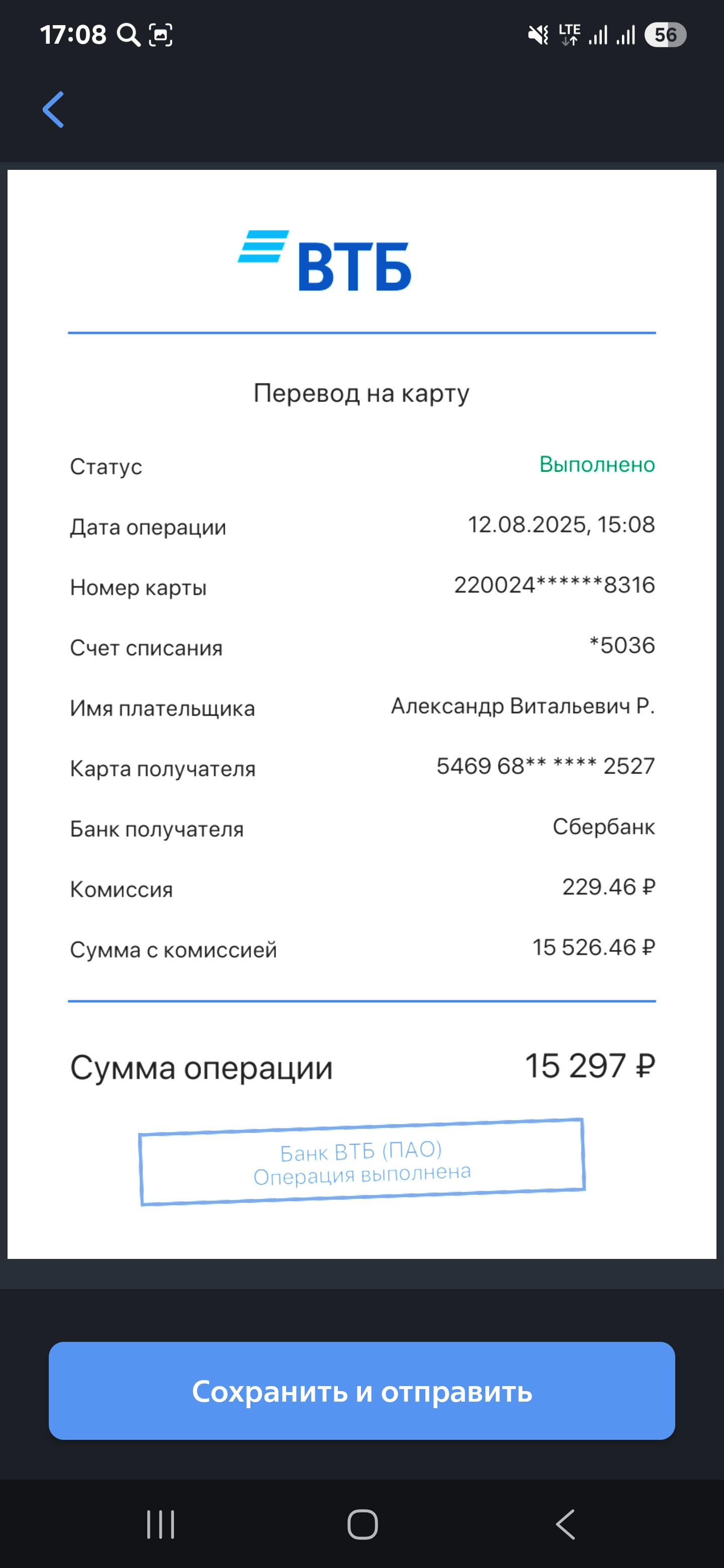The height and width of the screenshot is (1568, 724).
Task: Open recent apps from the navigation bar
Action: click(x=161, y=1524)
